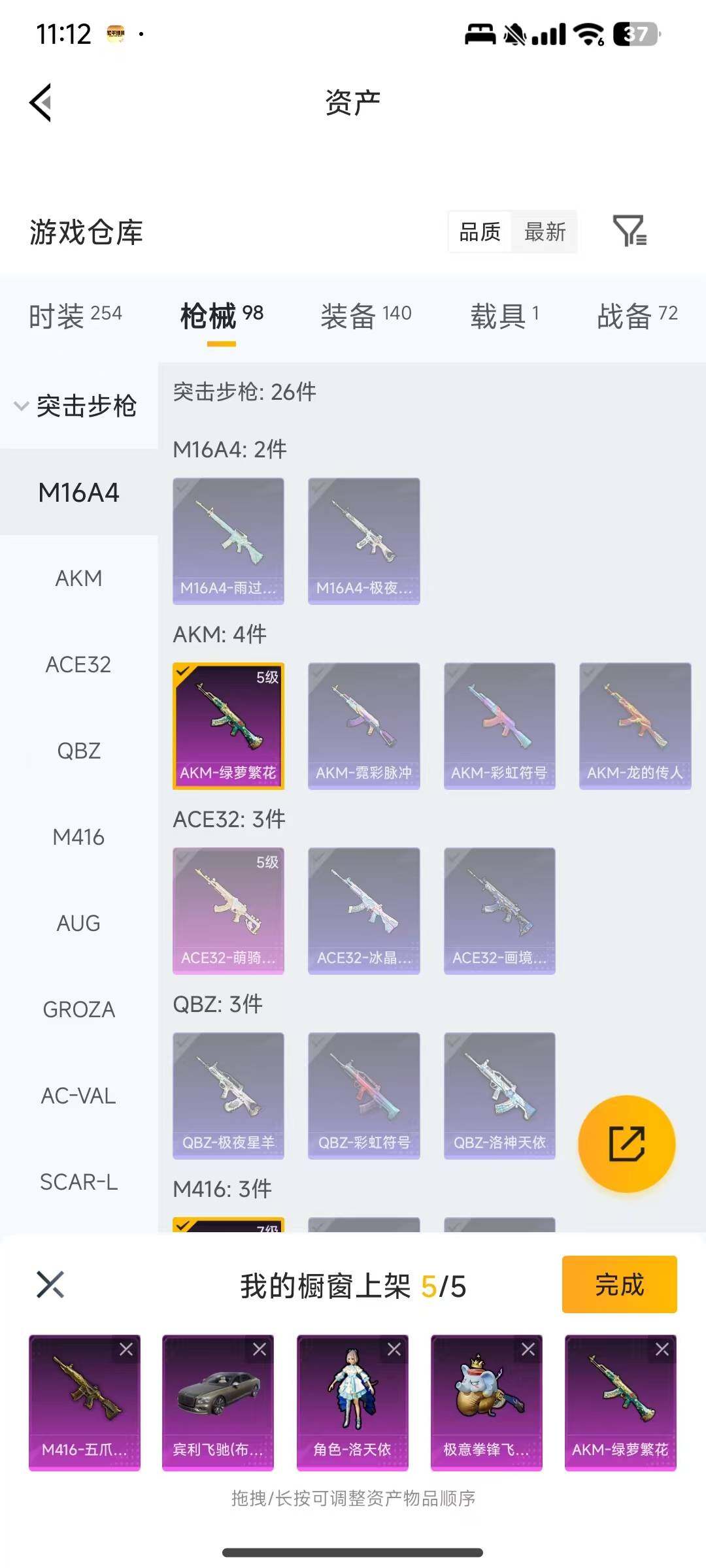The height and width of the screenshot is (1568, 706).
Task: Select the AKM-霓彩脉冲 skin
Action: pos(363,725)
